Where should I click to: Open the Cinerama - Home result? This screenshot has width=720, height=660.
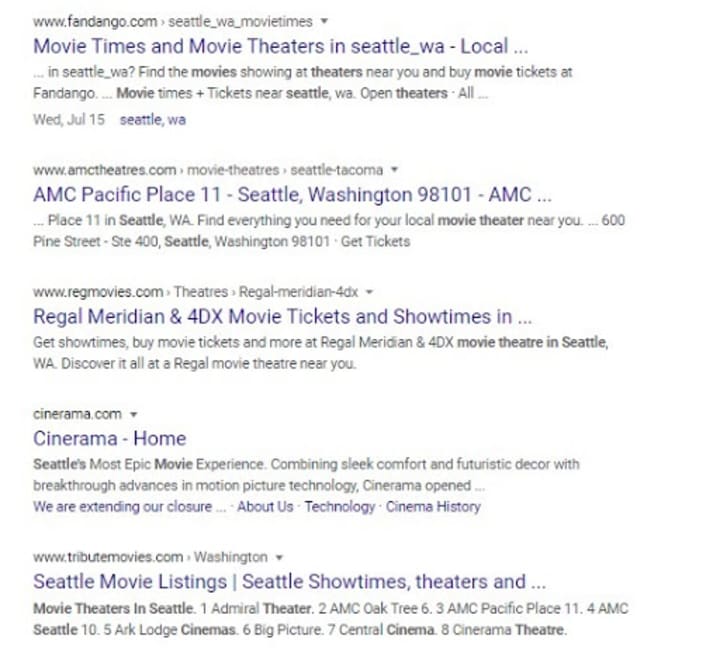109,439
